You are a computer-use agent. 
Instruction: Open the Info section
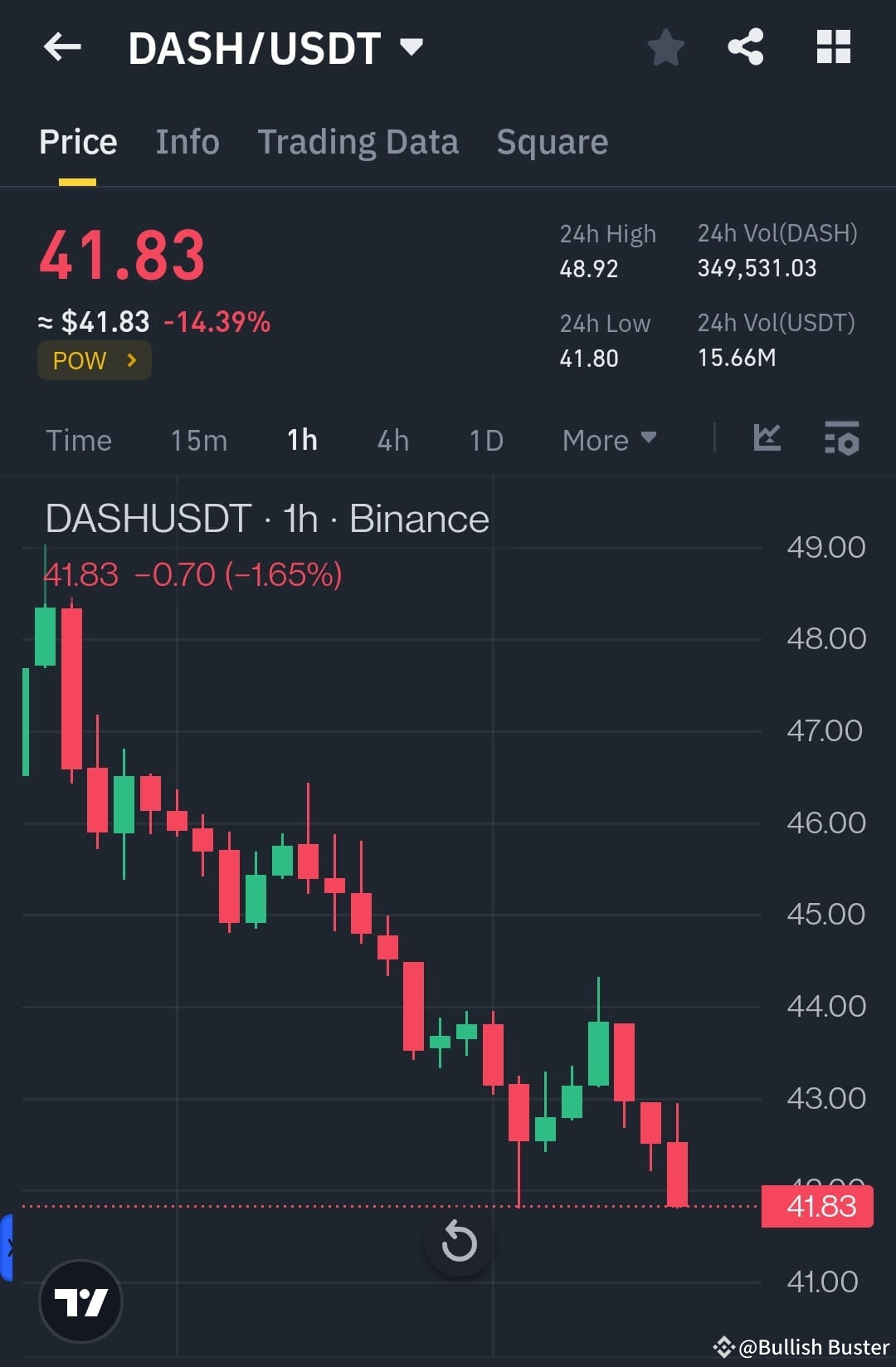pyautogui.click(x=187, y=141)
